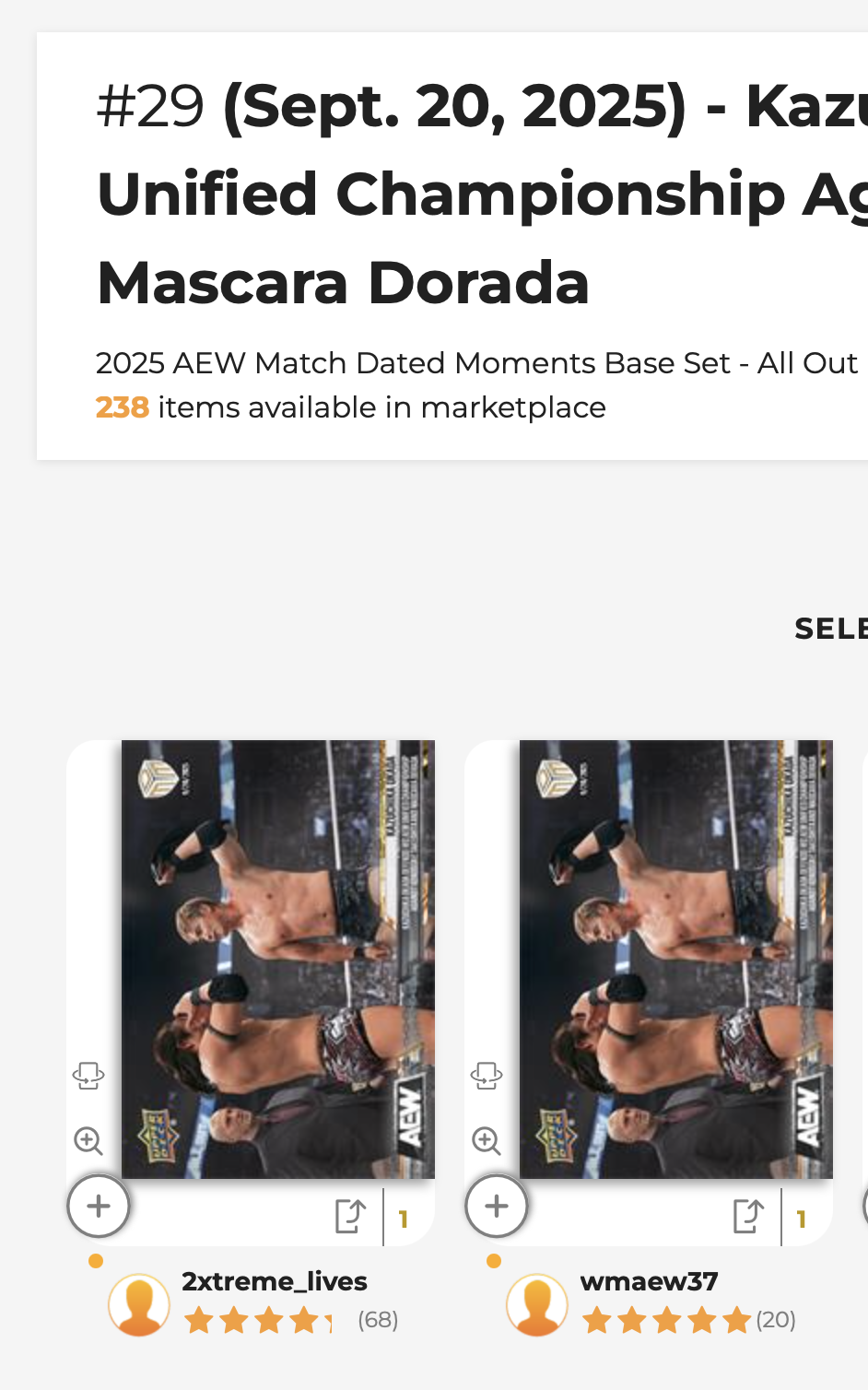Flip the card in wmaew37's listing
The image size is (868, 1390).
(487, 1075)
